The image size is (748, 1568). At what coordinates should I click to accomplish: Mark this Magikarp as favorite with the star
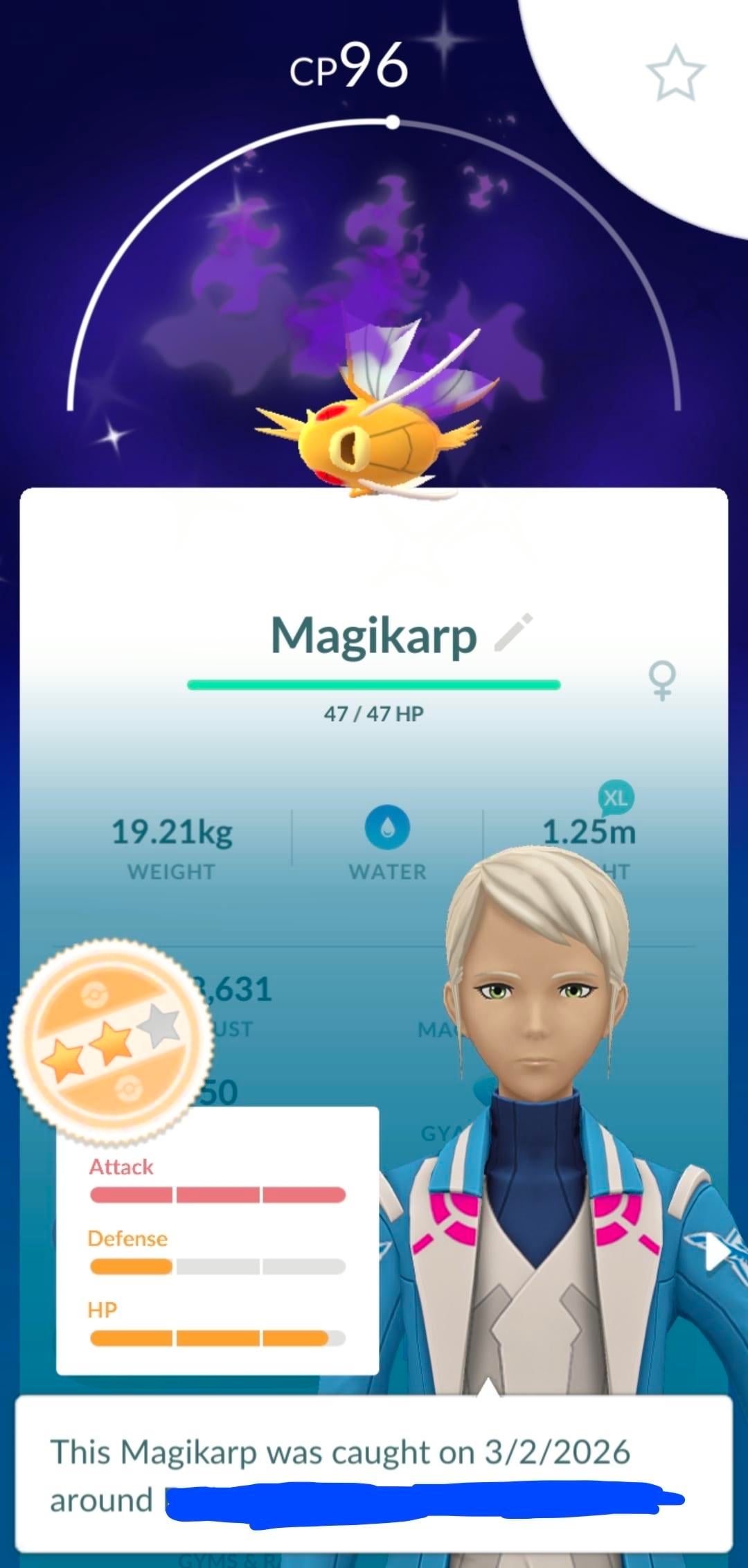pos(675,73)
